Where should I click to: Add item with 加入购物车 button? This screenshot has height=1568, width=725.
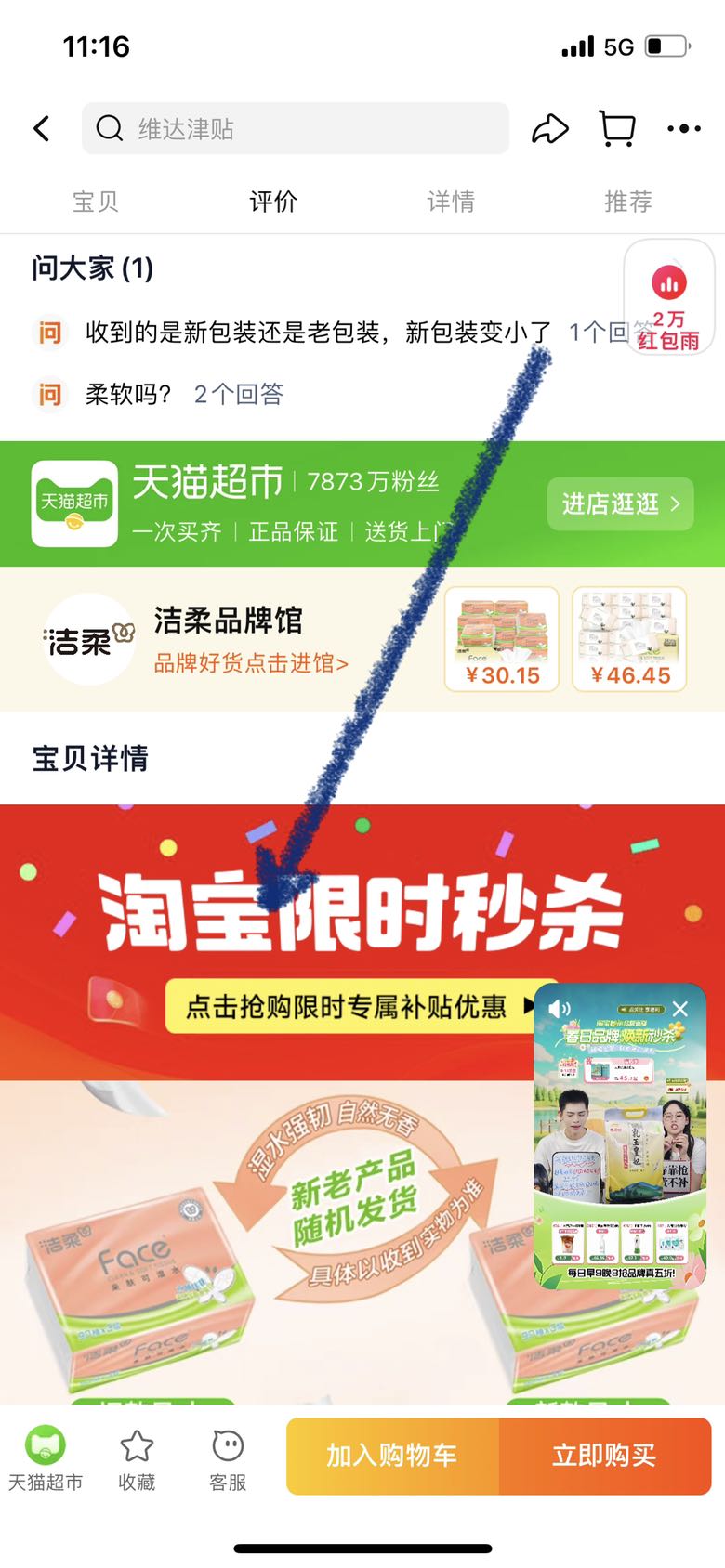pos(391,1456)
